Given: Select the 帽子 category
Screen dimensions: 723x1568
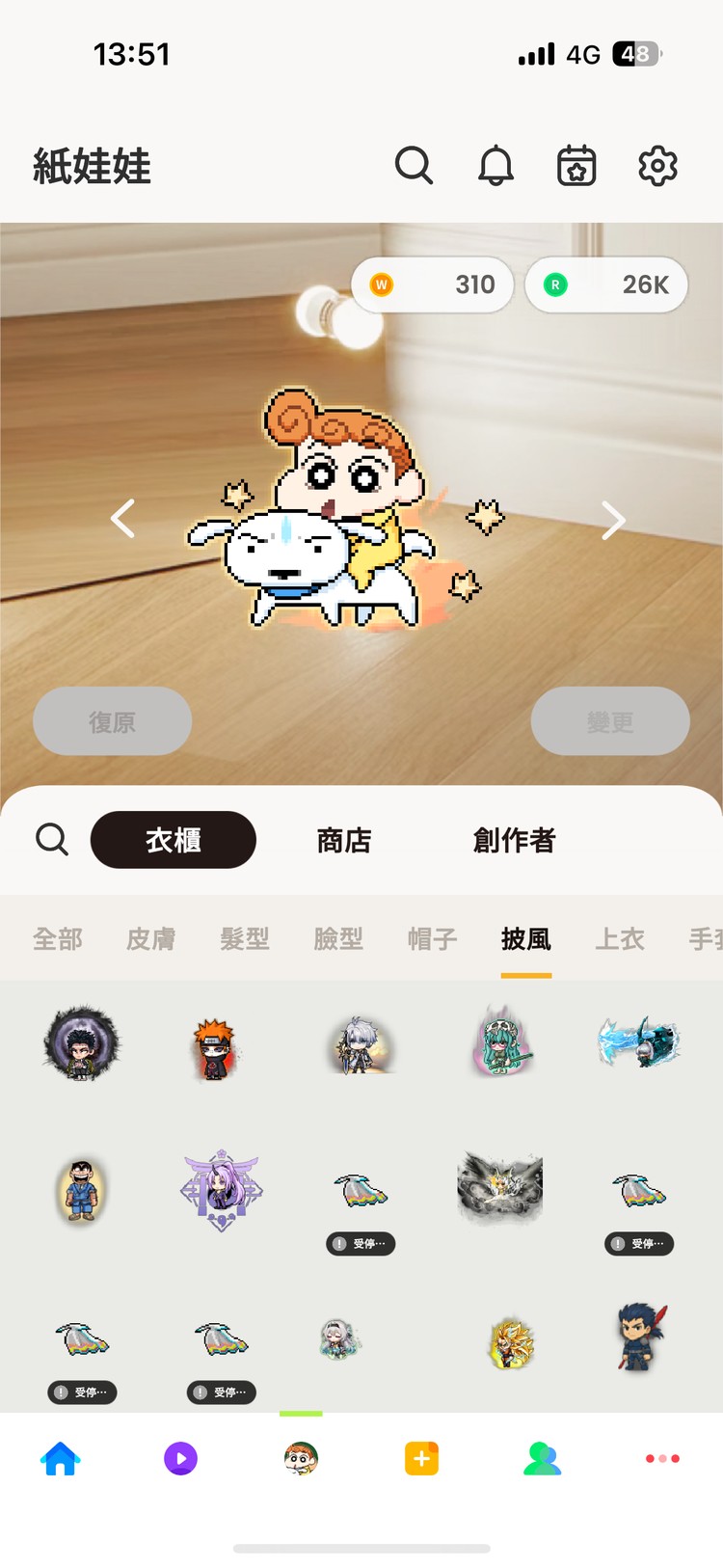Looking at the screenshot, I should tap(432, 938).
